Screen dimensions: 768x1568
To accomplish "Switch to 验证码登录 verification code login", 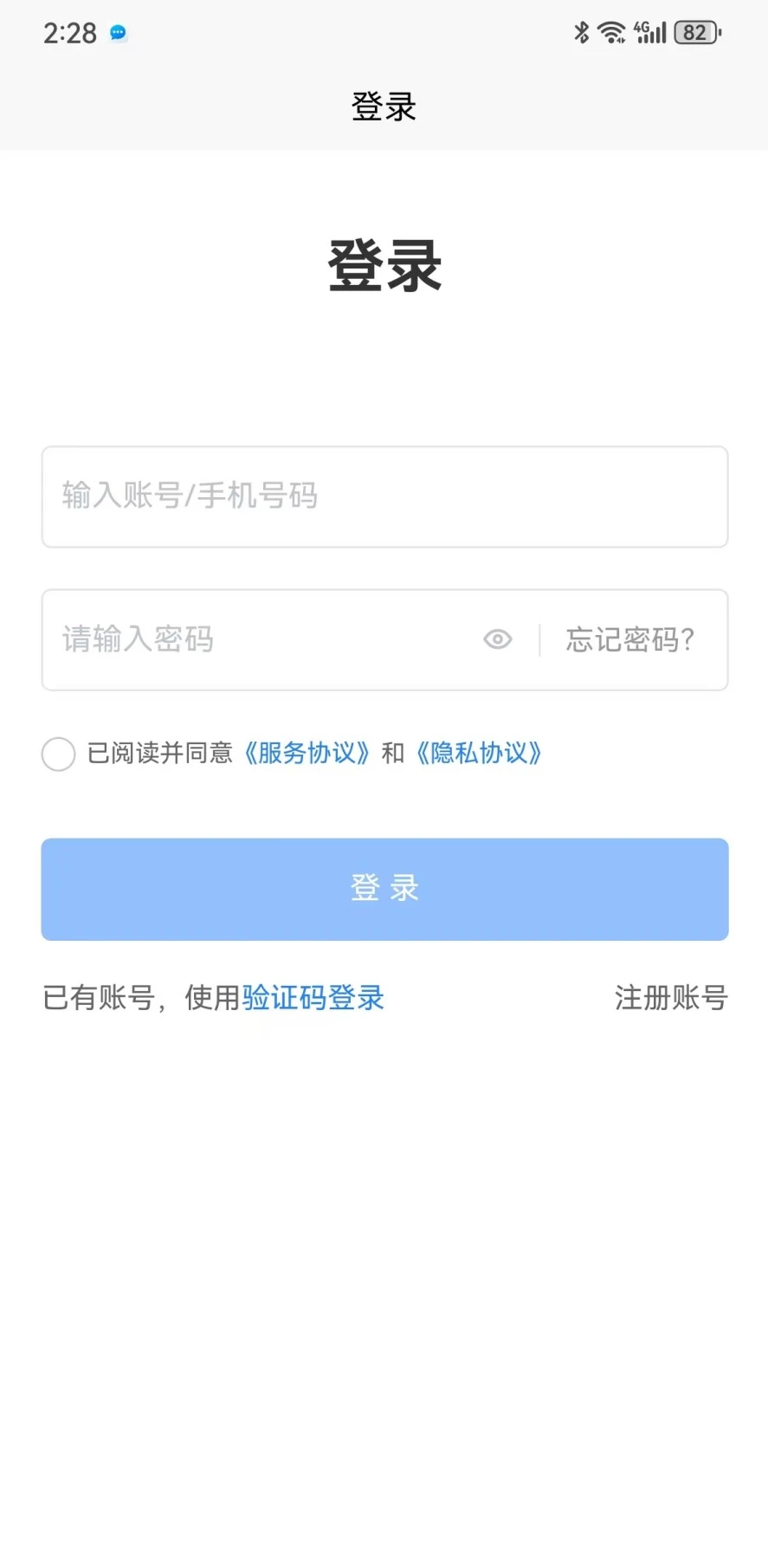I will click(313, 998).
